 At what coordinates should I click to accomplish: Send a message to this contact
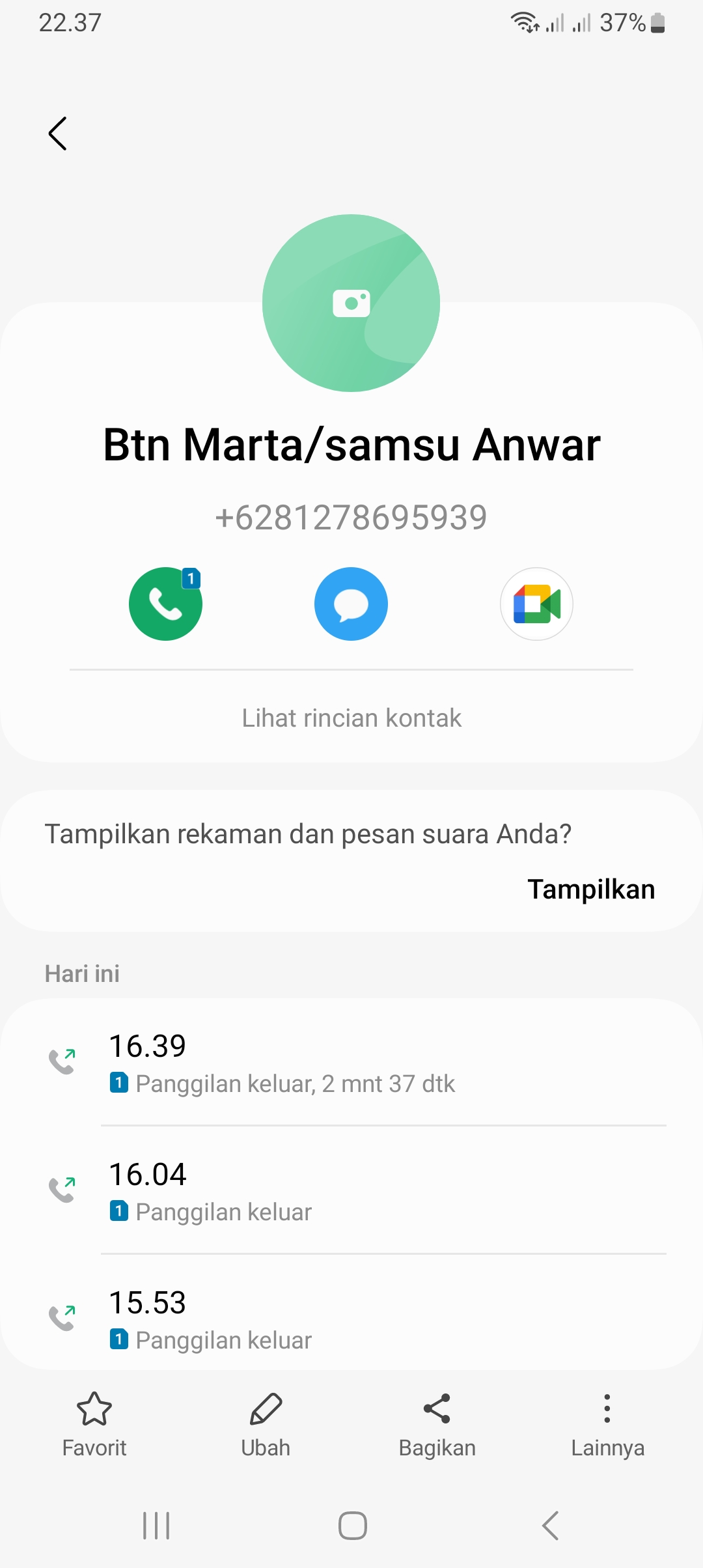pyautogui.click(x=351, y=604)
